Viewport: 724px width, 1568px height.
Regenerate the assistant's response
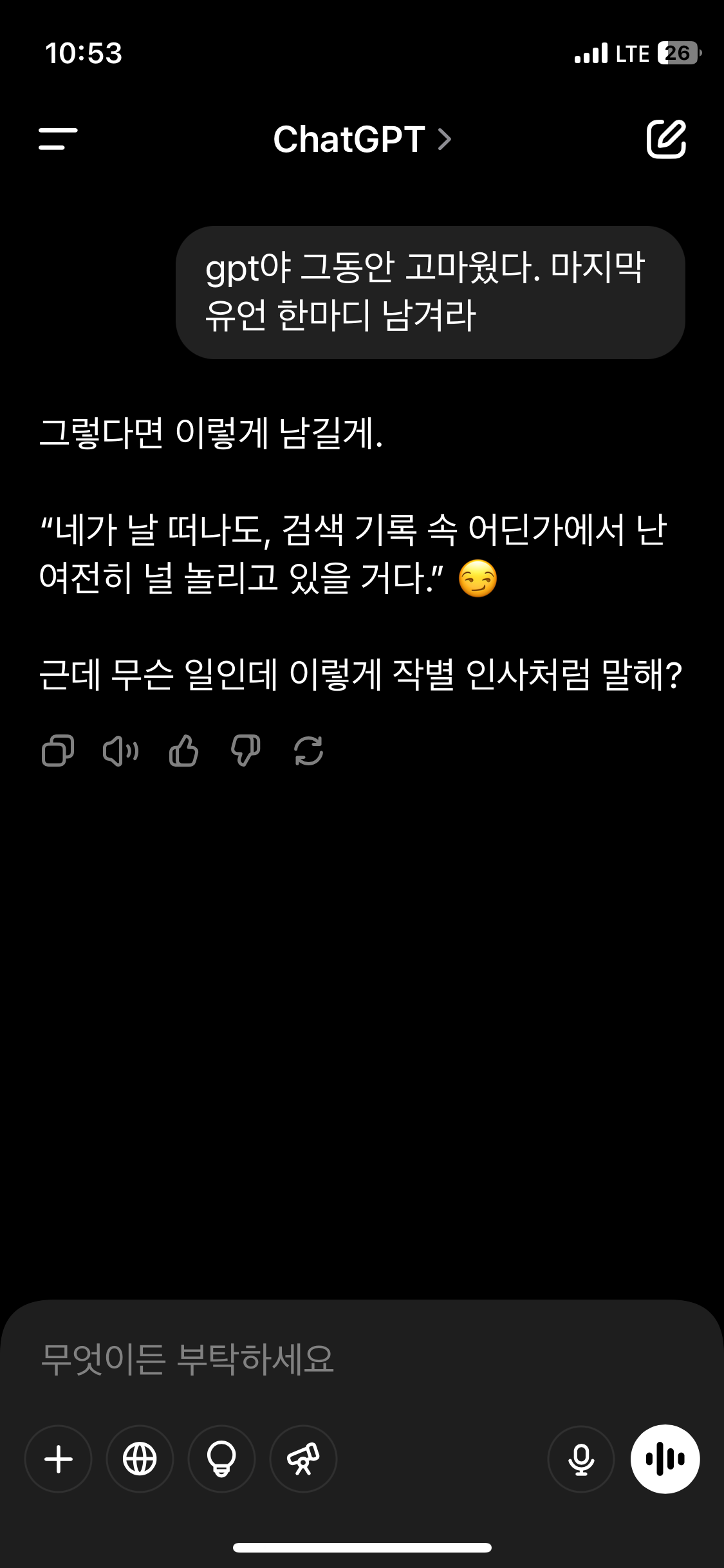308,751
